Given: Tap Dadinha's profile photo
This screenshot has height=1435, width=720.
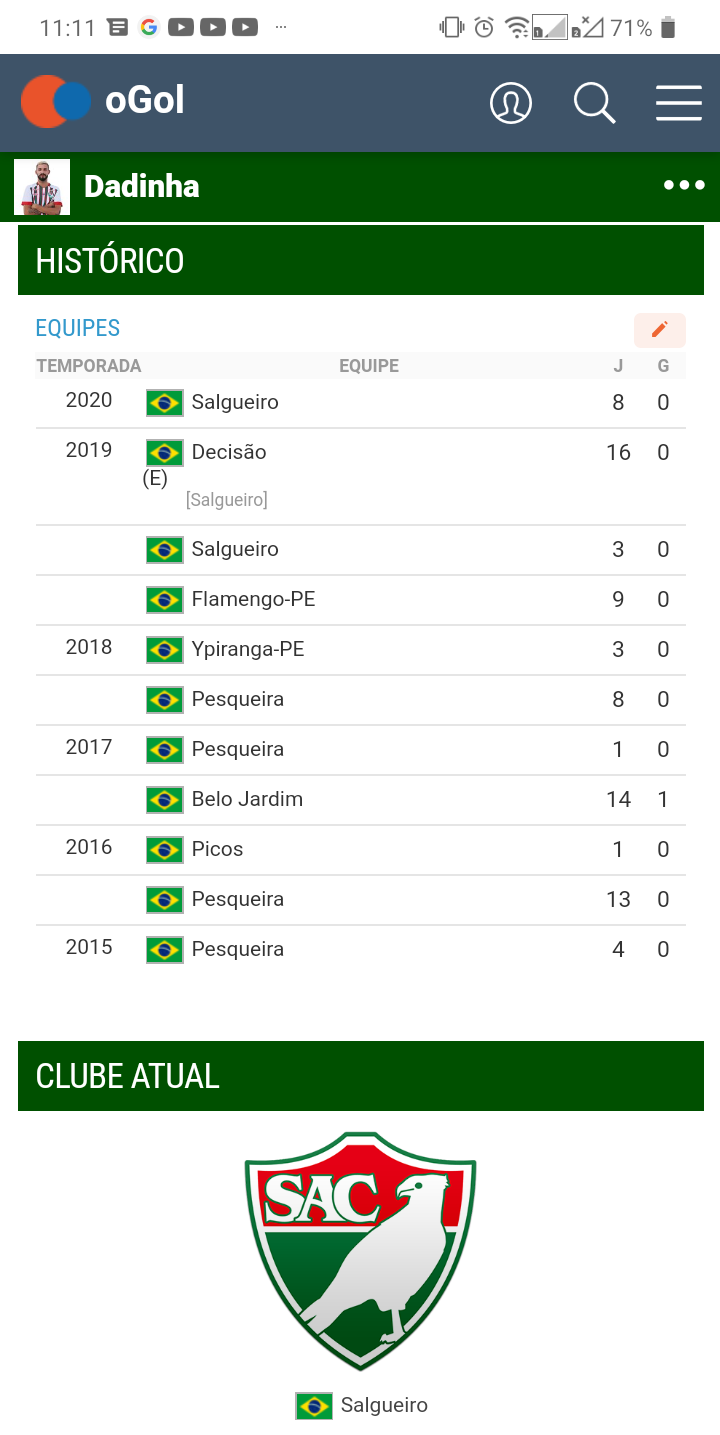Looking at the screenshot, I should (x=42, y=187).
